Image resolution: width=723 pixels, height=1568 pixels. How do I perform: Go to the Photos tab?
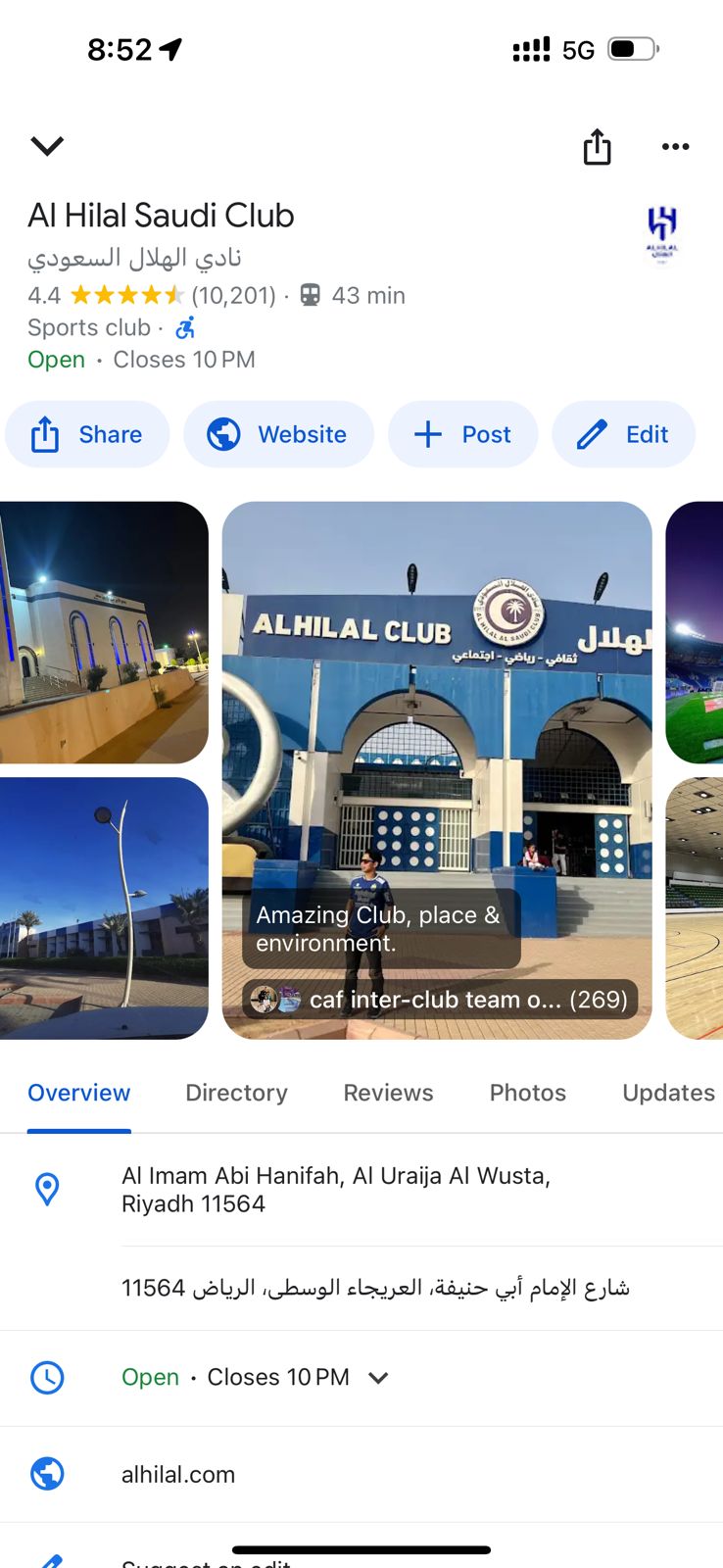[x=527, y=1093]
